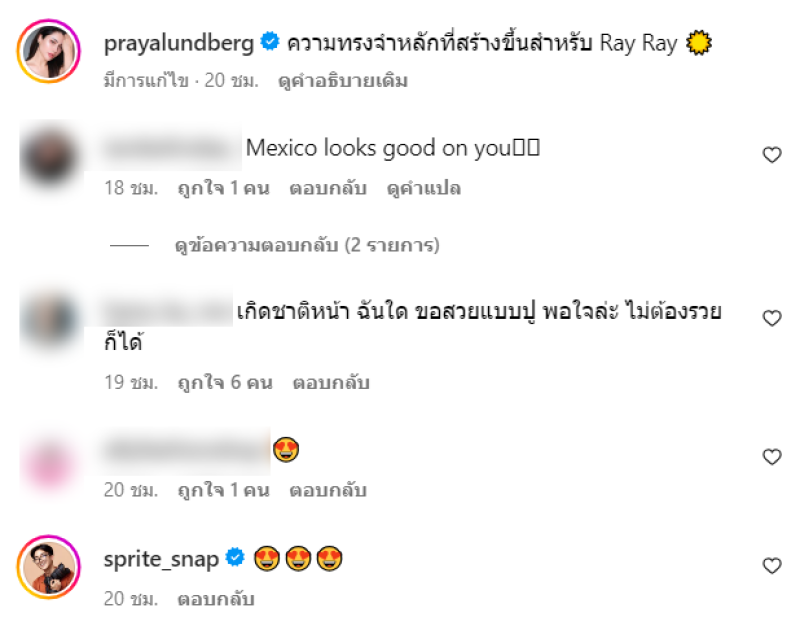Reply to the comment starting 'เกิดชาติหน้า'
Screen dimensions: 800x643
(x=331, y=382)
